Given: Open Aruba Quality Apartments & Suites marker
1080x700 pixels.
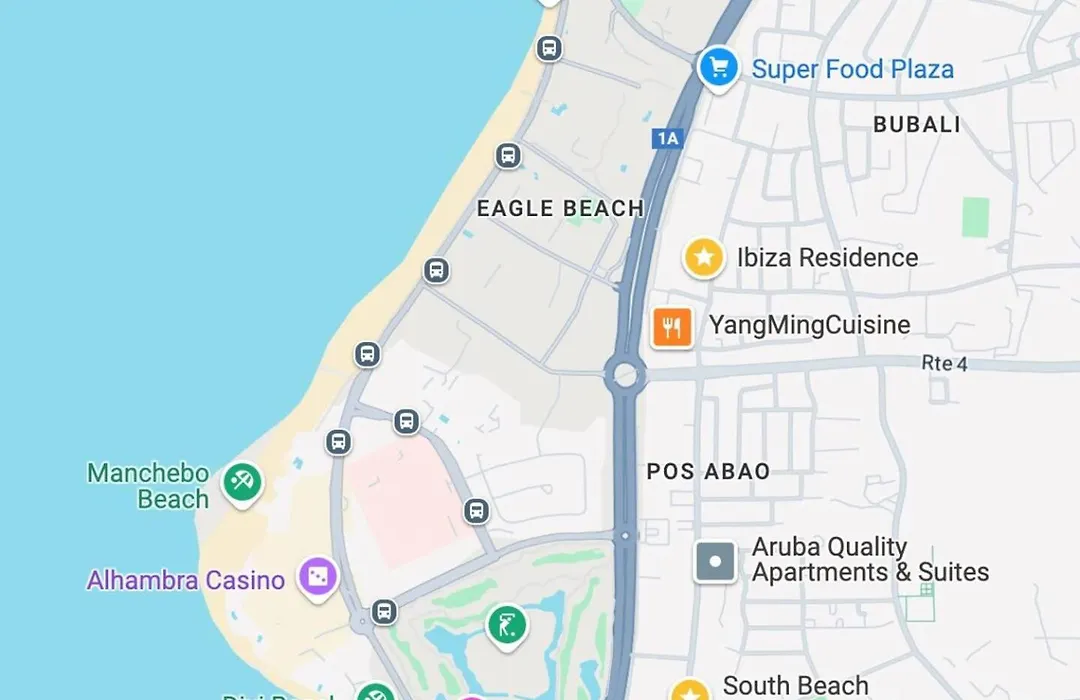Looking at the screenshot, I should (x=715, y=562).
